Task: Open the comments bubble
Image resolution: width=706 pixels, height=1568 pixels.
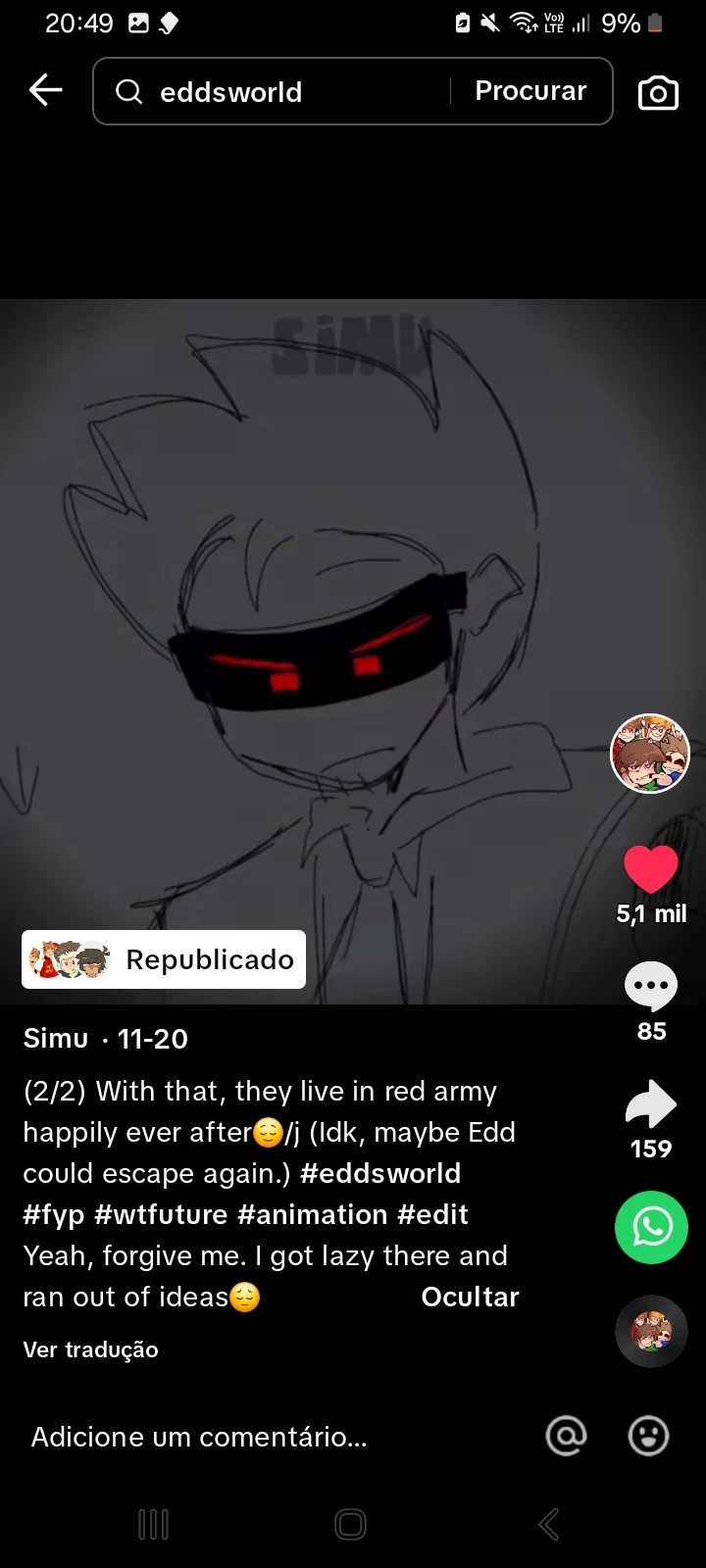Action: pos(651,988)
